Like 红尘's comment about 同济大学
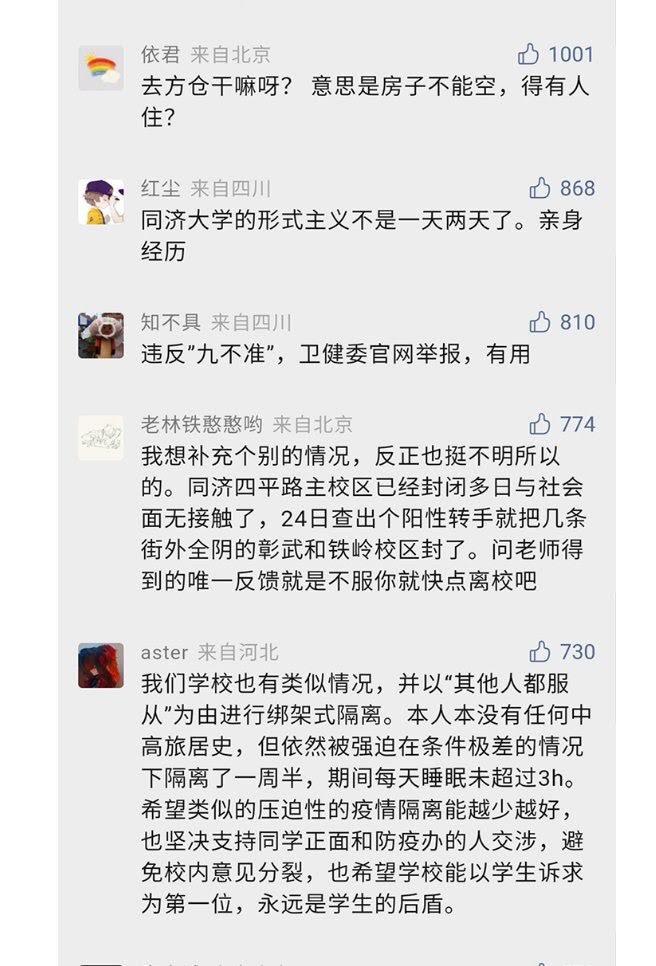The image size is (656, 966). click(540, 187)
